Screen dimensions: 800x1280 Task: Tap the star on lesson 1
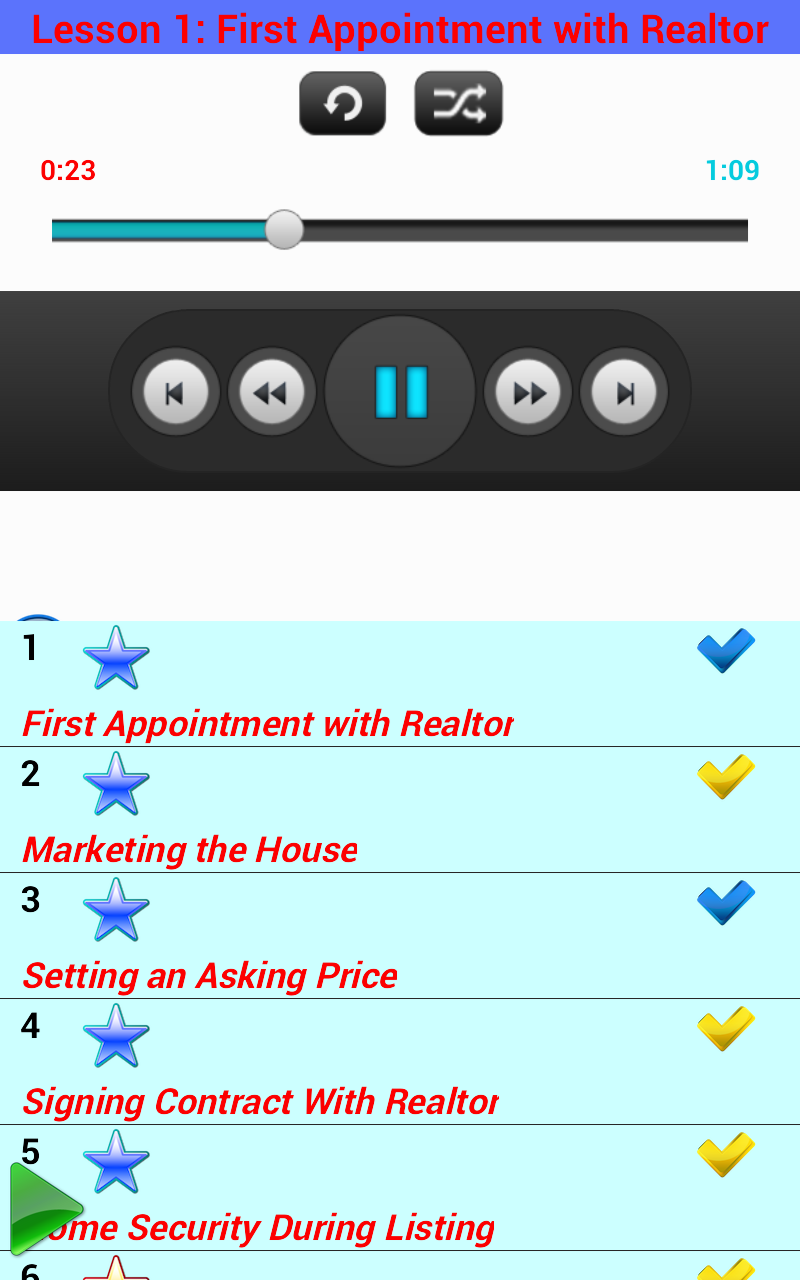(x=116, y=658)
